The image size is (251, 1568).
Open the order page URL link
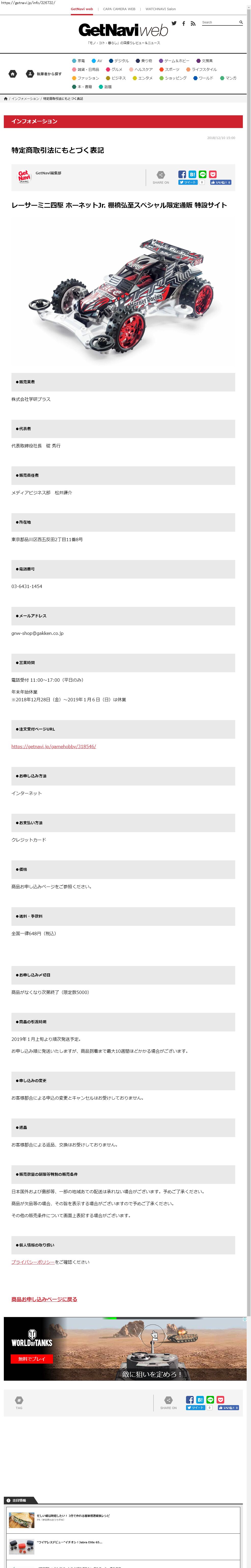(54, 746)
